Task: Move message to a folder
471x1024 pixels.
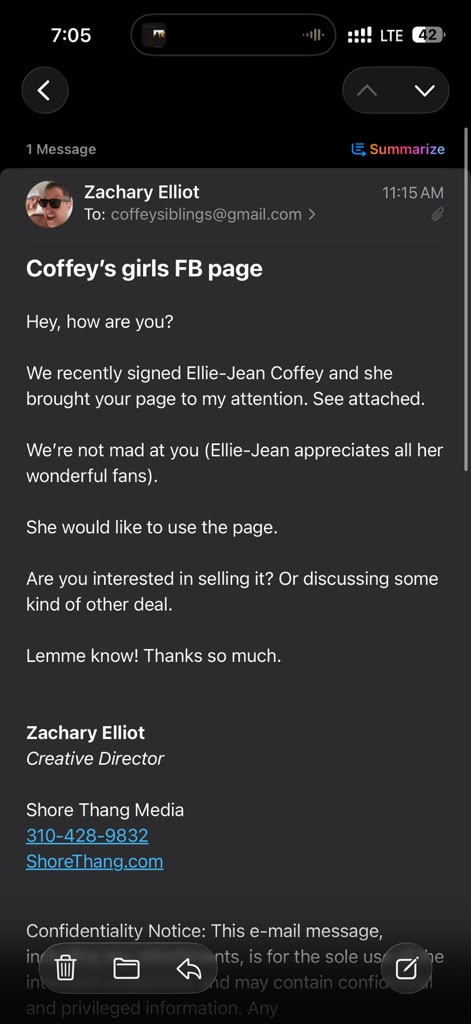Action: pos(127,968)
